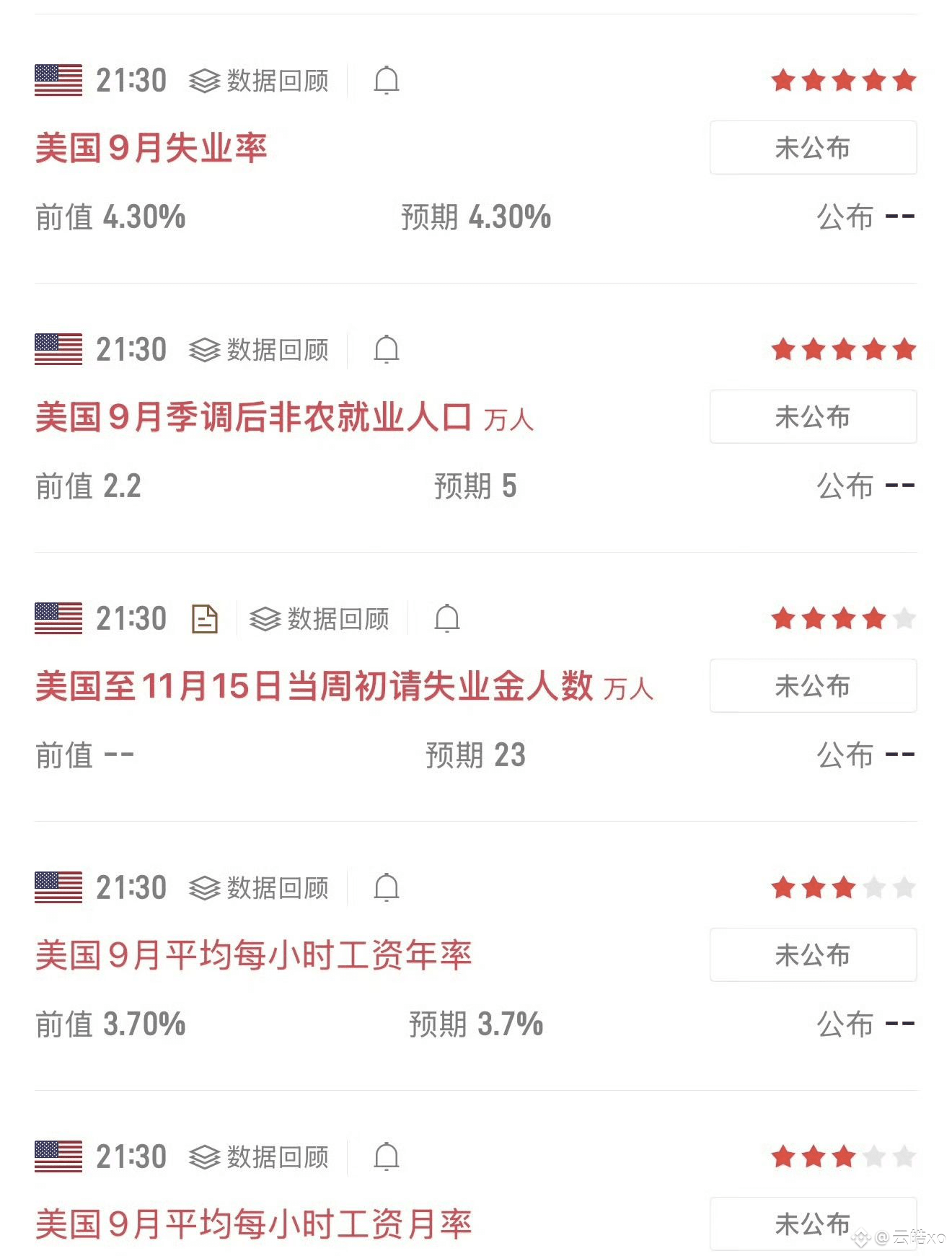952x1256 pixels.
Task: Enable alert bell for 美国9月季调后非农就业人口
Action: click(387, 349)
